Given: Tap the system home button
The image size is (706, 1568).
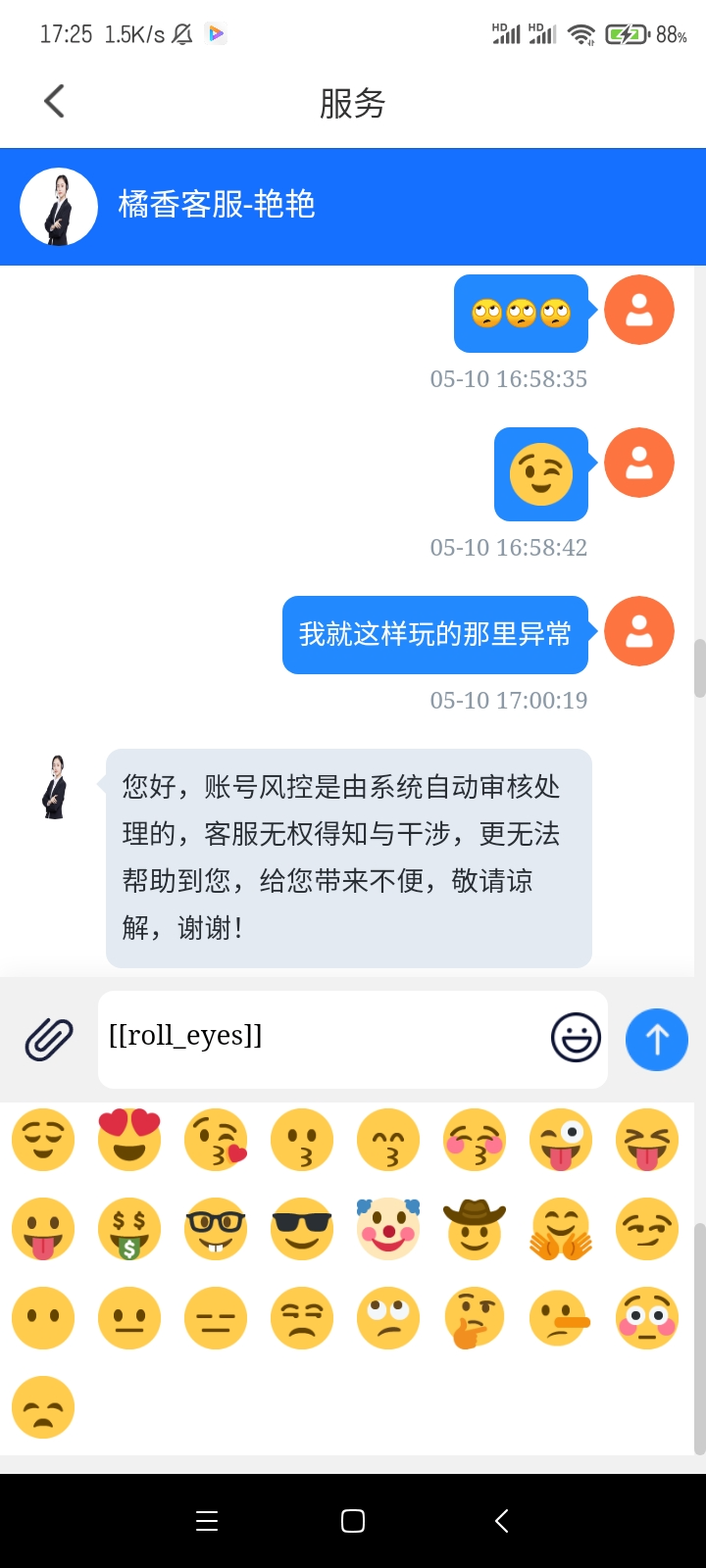Looking at the screenshot, I should click(353, 1521).
